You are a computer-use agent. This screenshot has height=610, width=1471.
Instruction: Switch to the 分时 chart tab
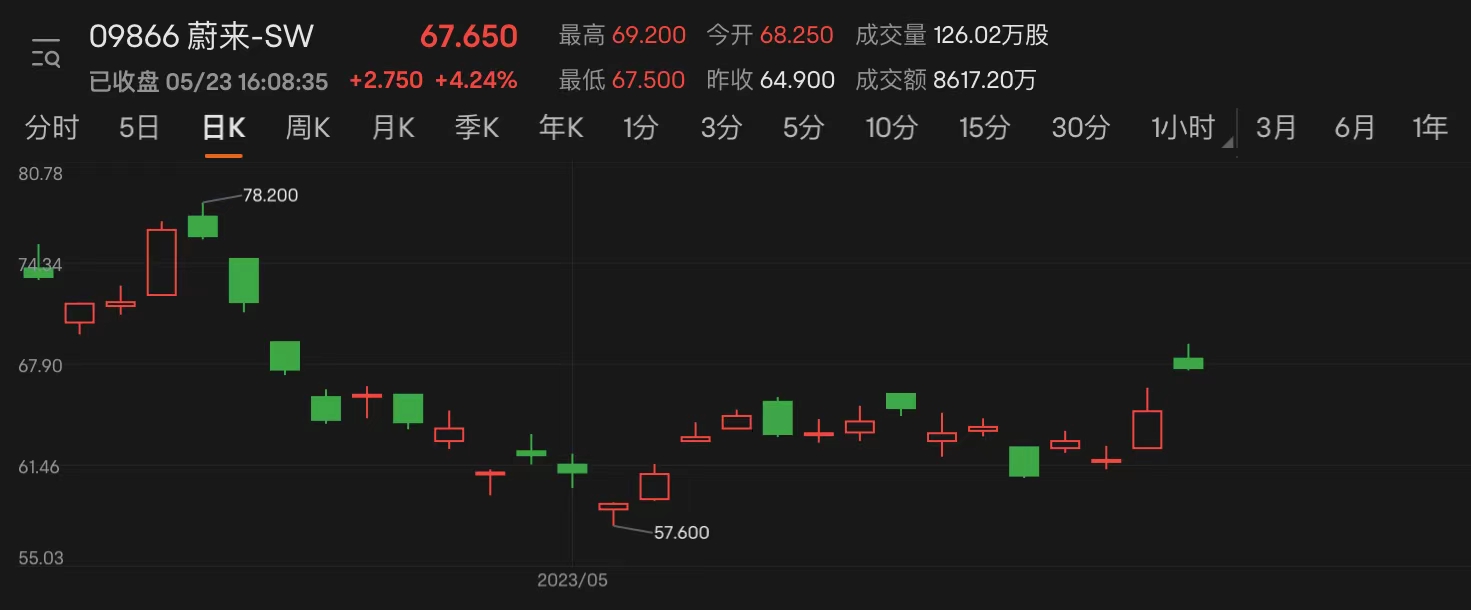click(x=52, y=128)
